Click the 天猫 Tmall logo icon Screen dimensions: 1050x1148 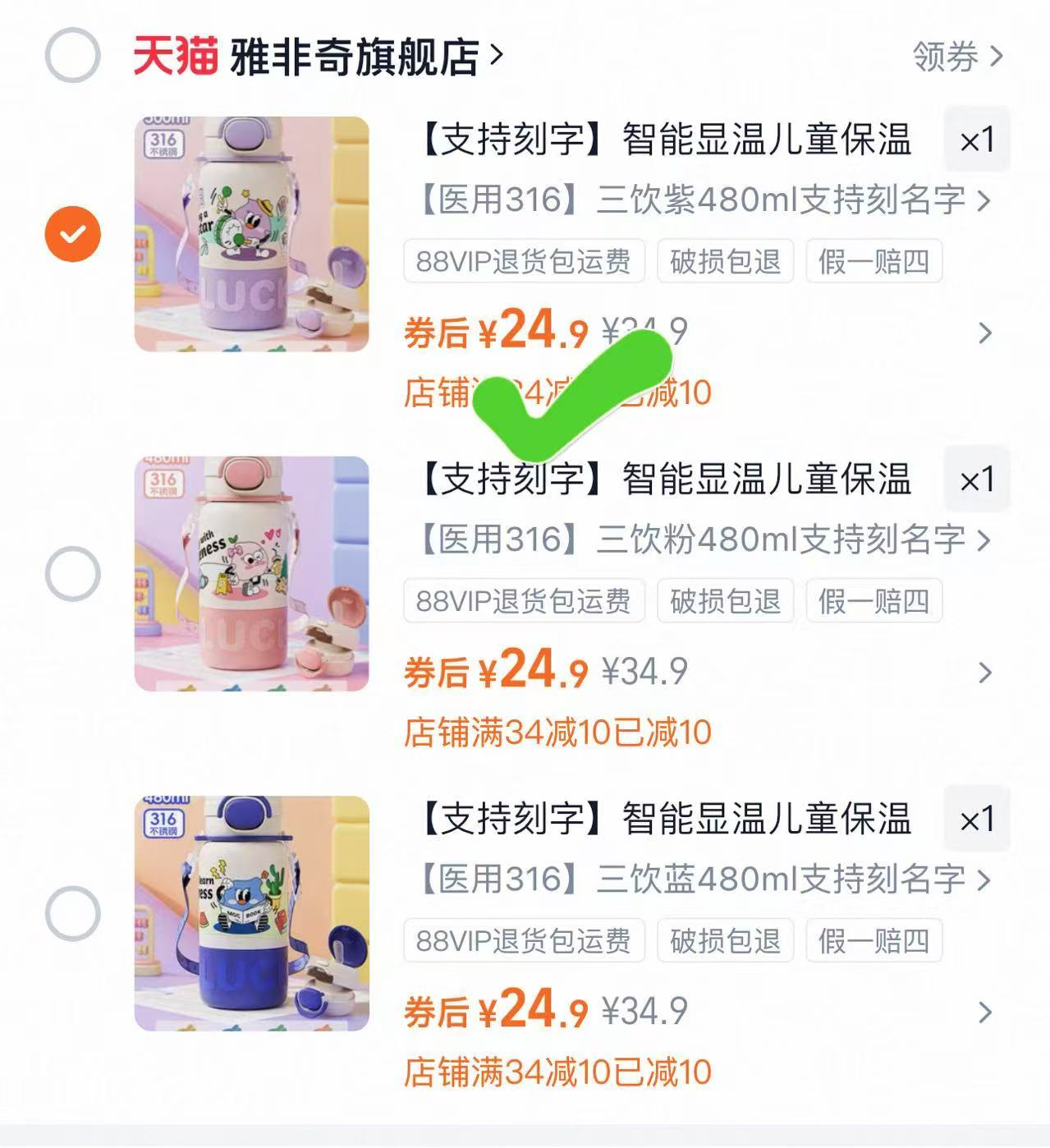177,54
